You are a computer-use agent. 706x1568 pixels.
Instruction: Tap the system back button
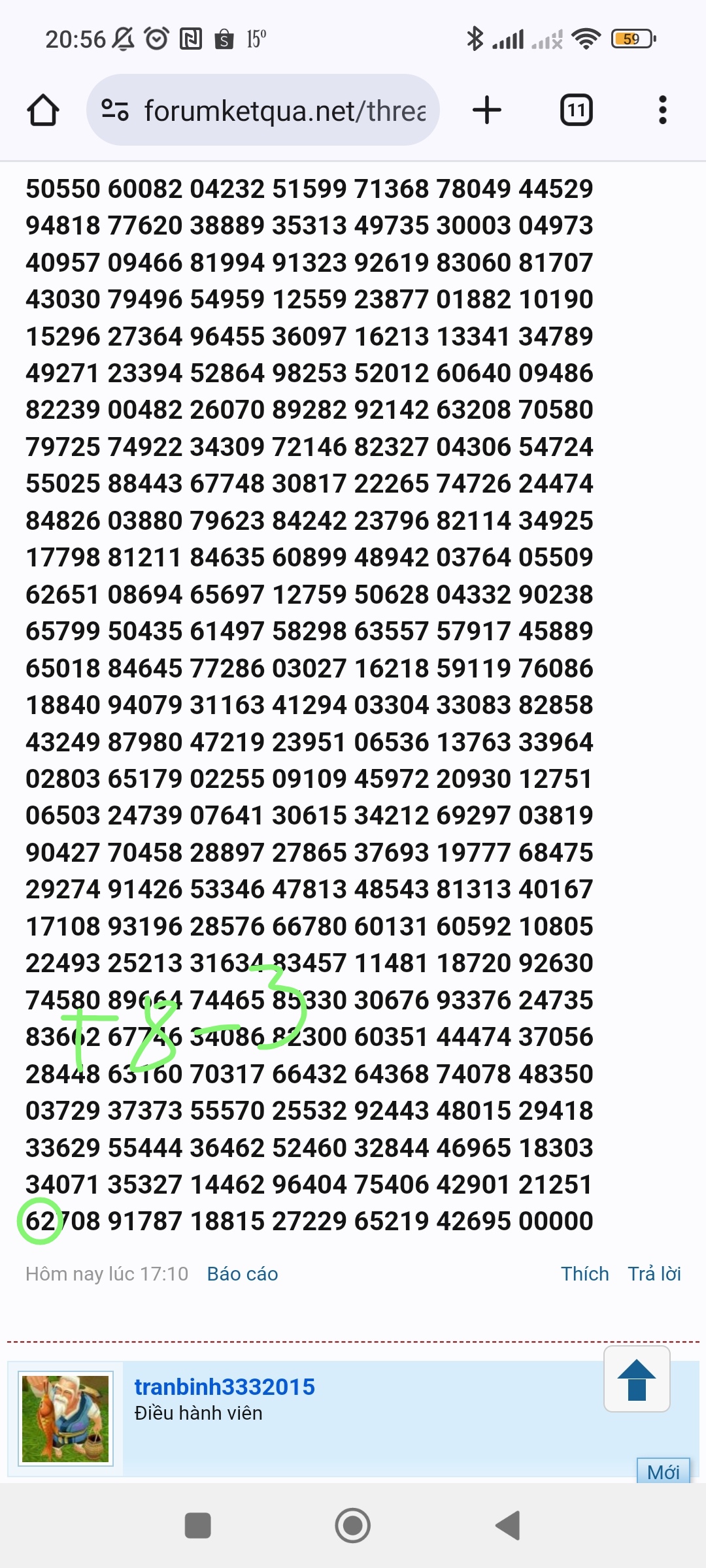(x=508, y=1526)
